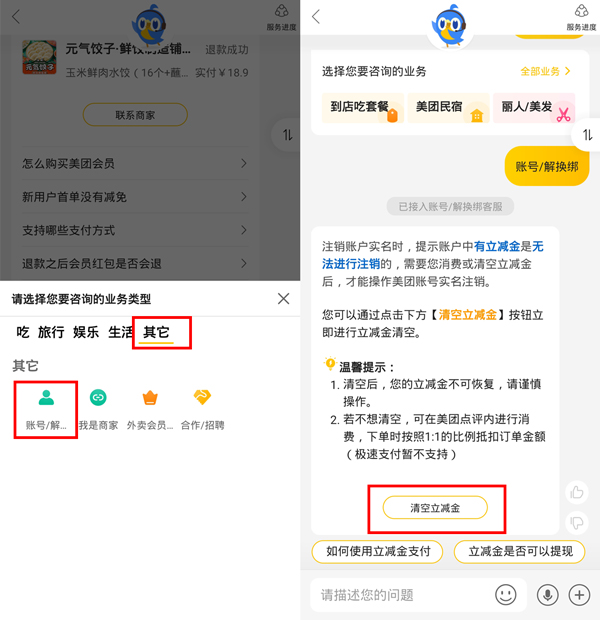600x620 pixels.
Task: Start voice input with the microphone icon
Action: 547,595
